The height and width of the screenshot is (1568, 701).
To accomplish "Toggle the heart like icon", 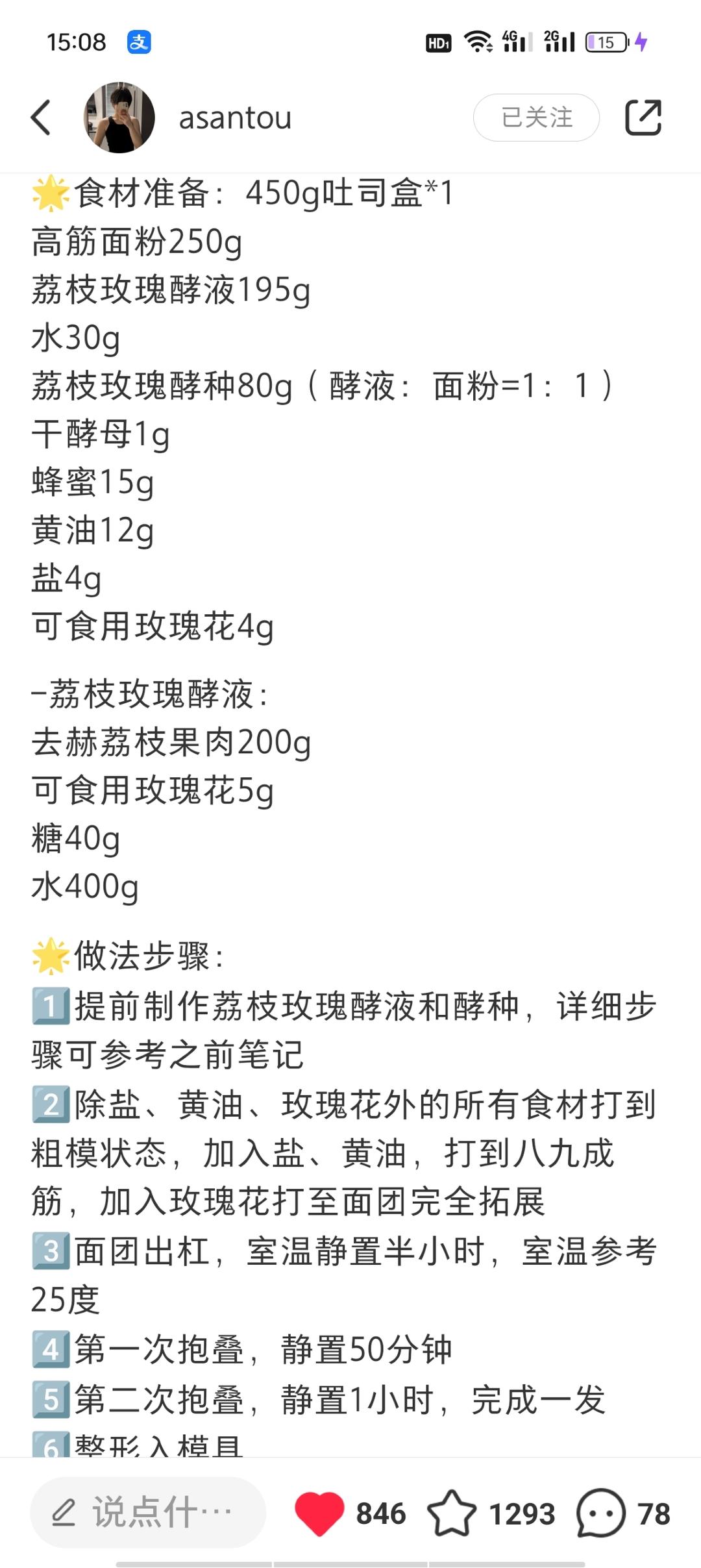I will click(x=319, y=1513).
